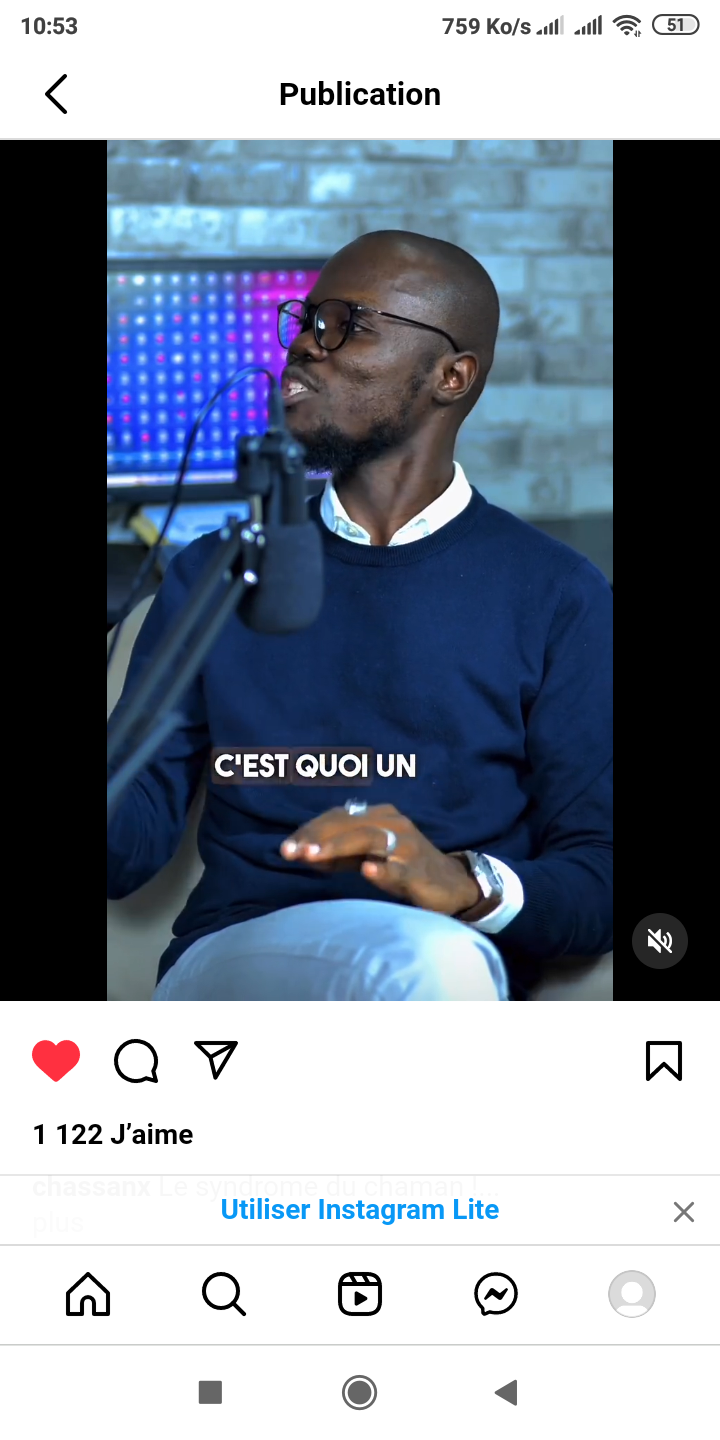Switch to the Home tab
Screen dimensions: 720x1440
88,1294
